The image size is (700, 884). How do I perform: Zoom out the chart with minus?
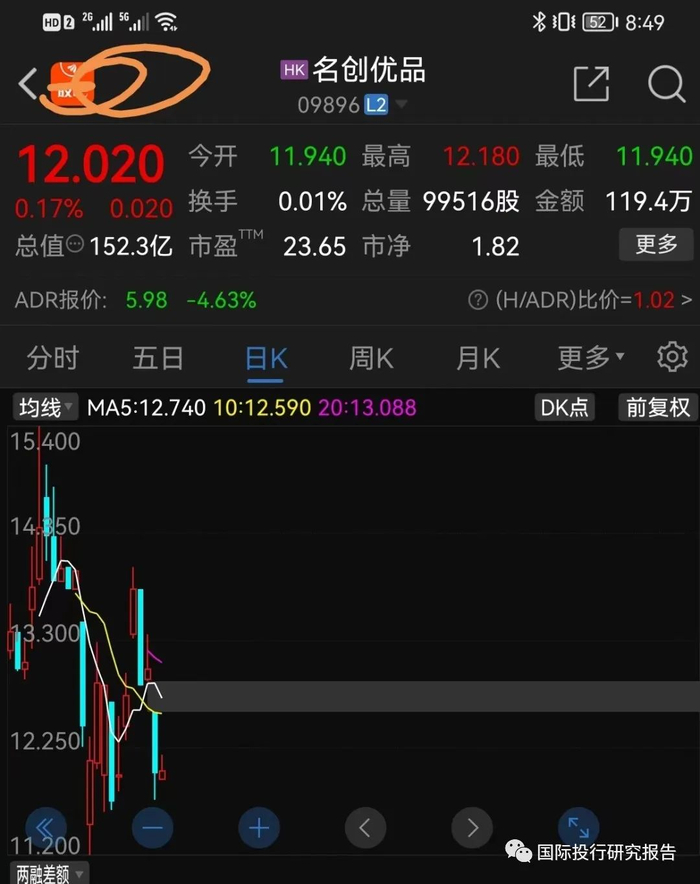(x=153, y=827)
